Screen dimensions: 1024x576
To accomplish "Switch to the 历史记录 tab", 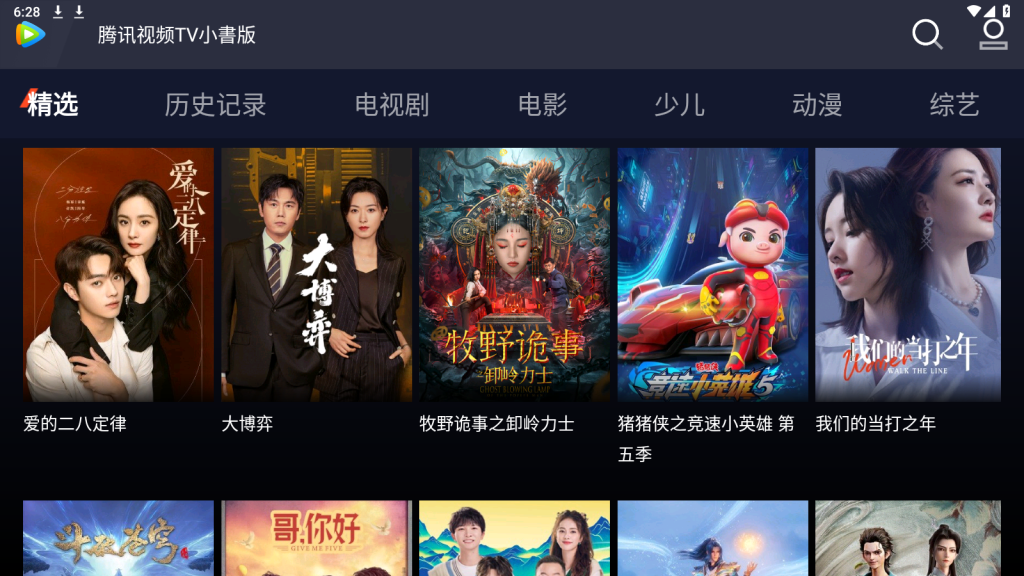I will [x=215, y=104].
